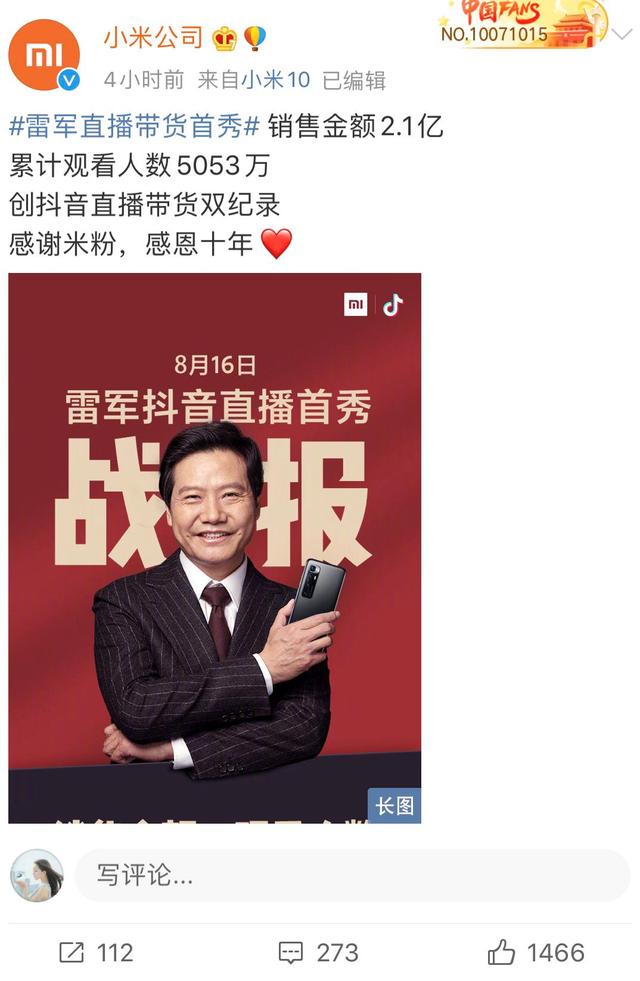The image size is (640, 981).
Task: Open the 中国FANS badge
Action: (x=522, y=24)
